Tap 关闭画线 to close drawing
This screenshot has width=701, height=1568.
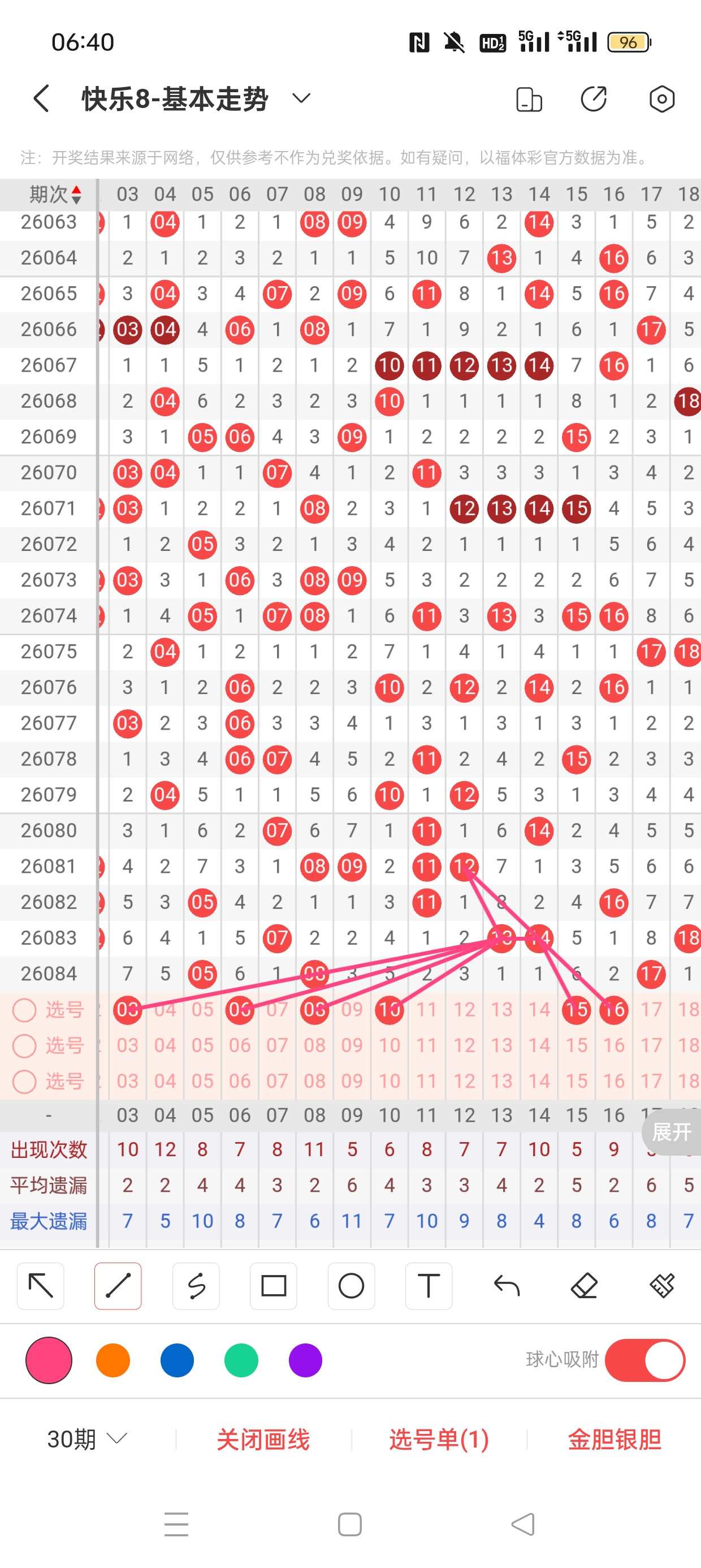pos(263,1440)
